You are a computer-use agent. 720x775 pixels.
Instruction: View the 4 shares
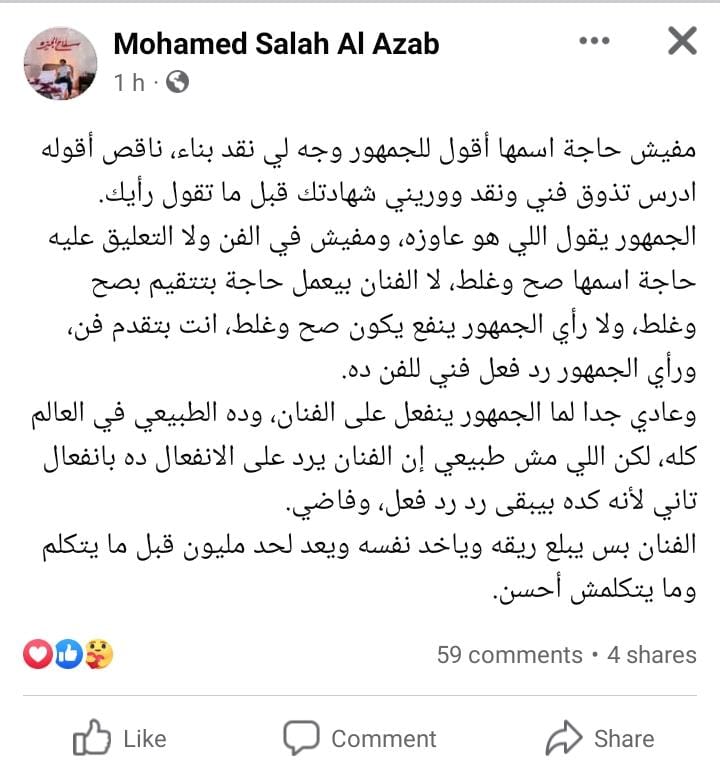tap(652, 655)
